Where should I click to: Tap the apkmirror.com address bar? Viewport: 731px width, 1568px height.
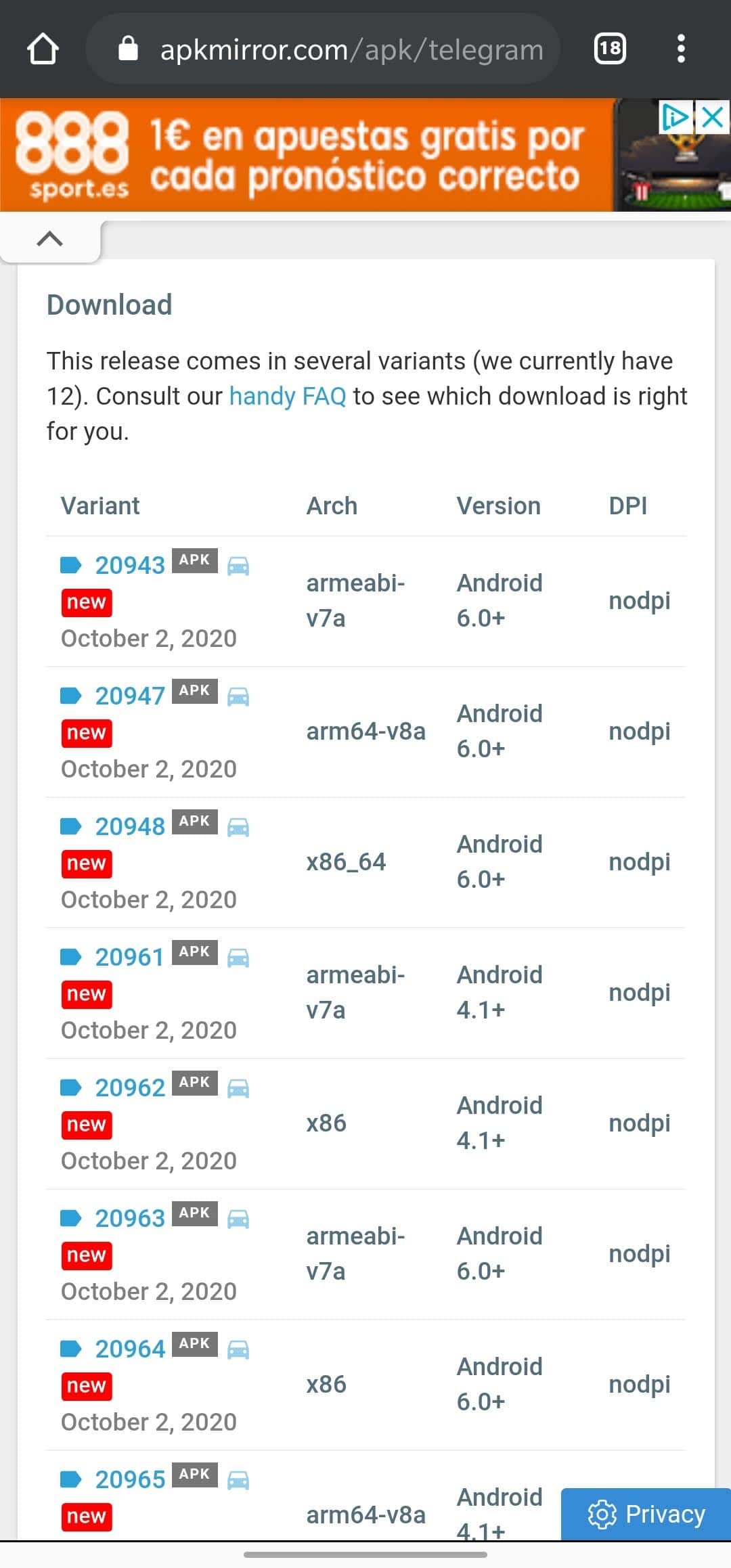click(322, 49)
